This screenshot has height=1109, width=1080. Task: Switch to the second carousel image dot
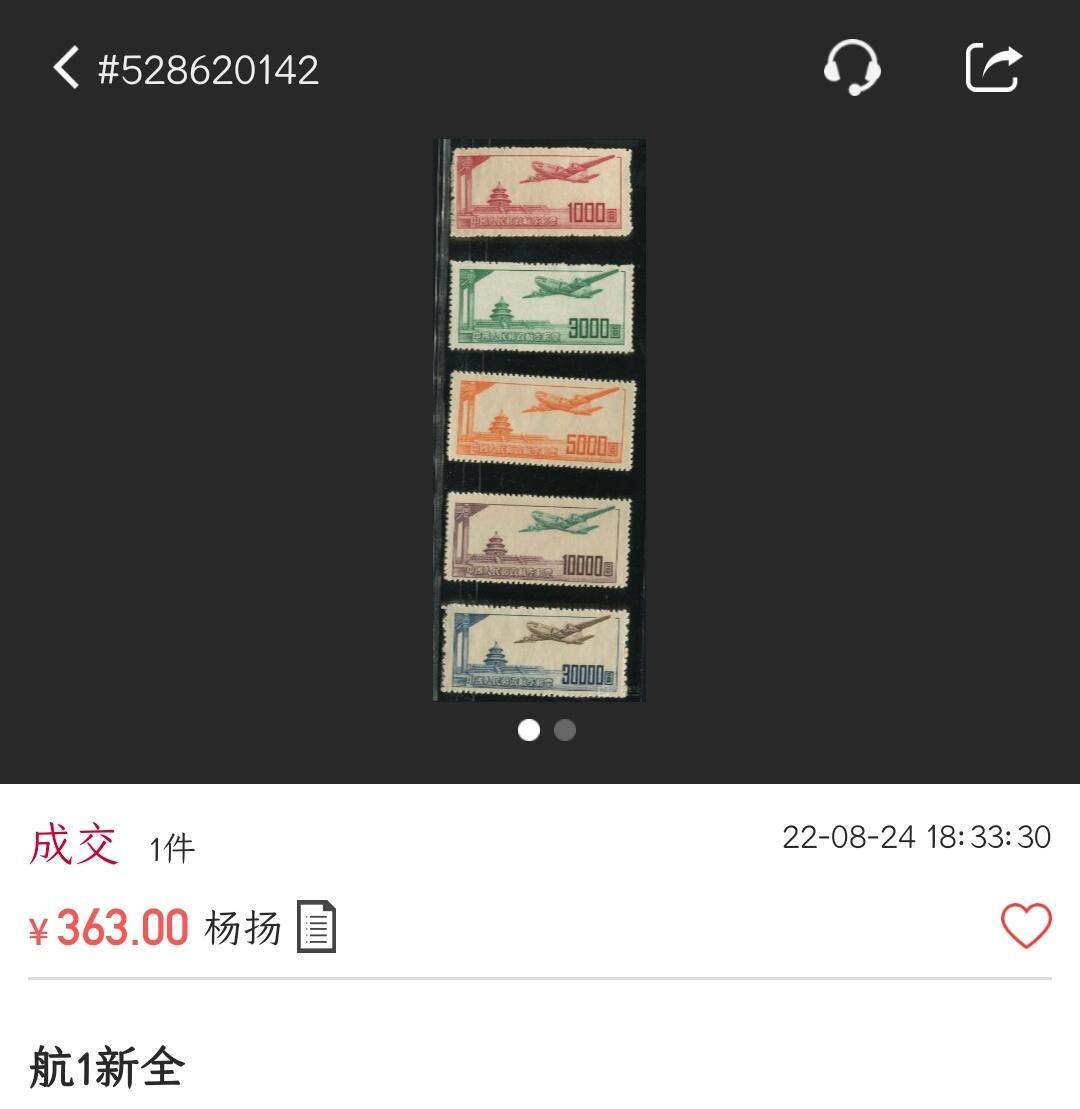pyautogui.click(x=567, y=732)
